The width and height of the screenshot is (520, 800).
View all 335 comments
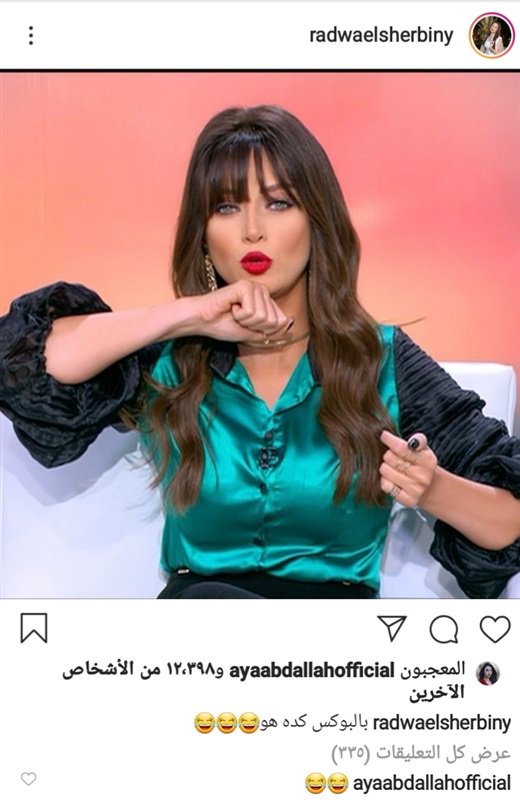point(420,753)
